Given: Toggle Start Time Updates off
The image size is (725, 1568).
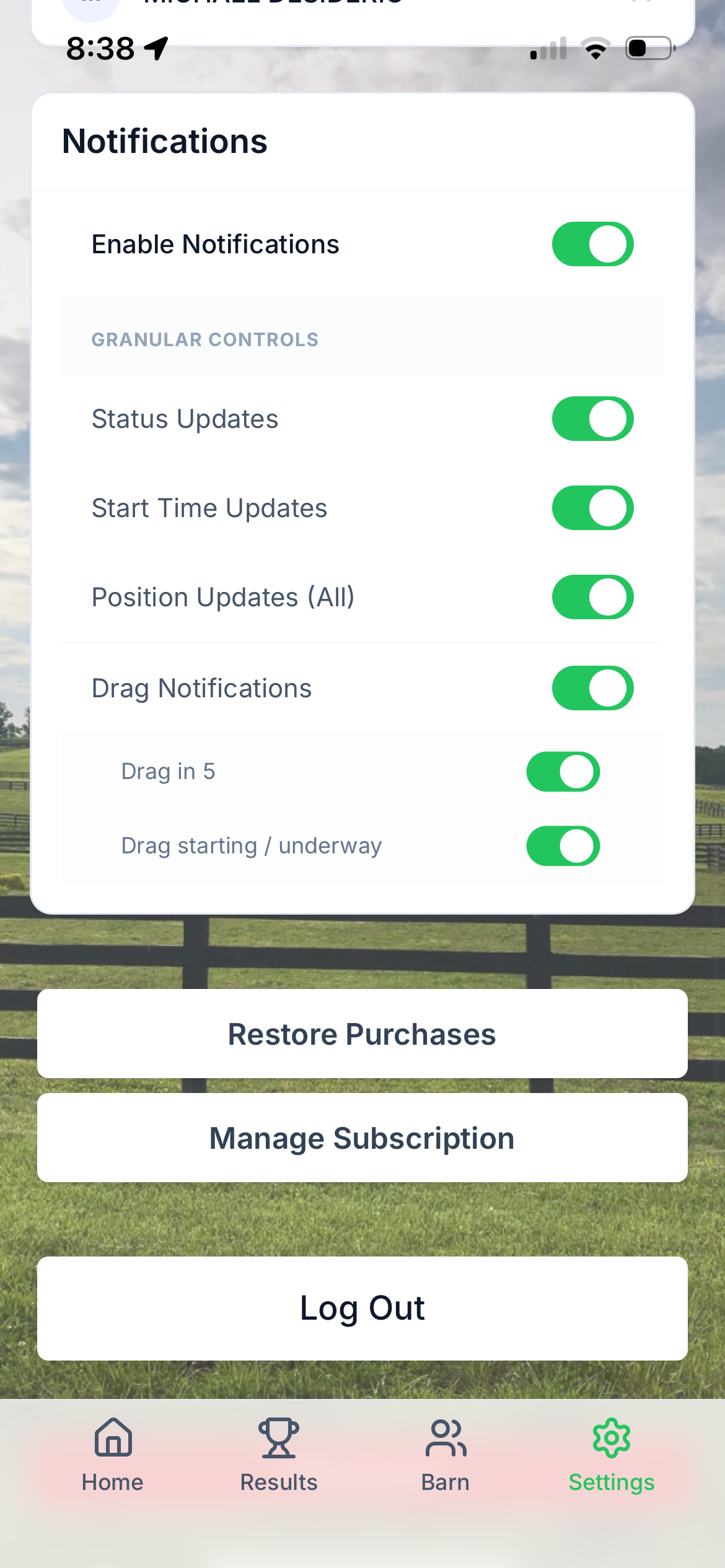Looking at the screenshot, I should [592, 507].
